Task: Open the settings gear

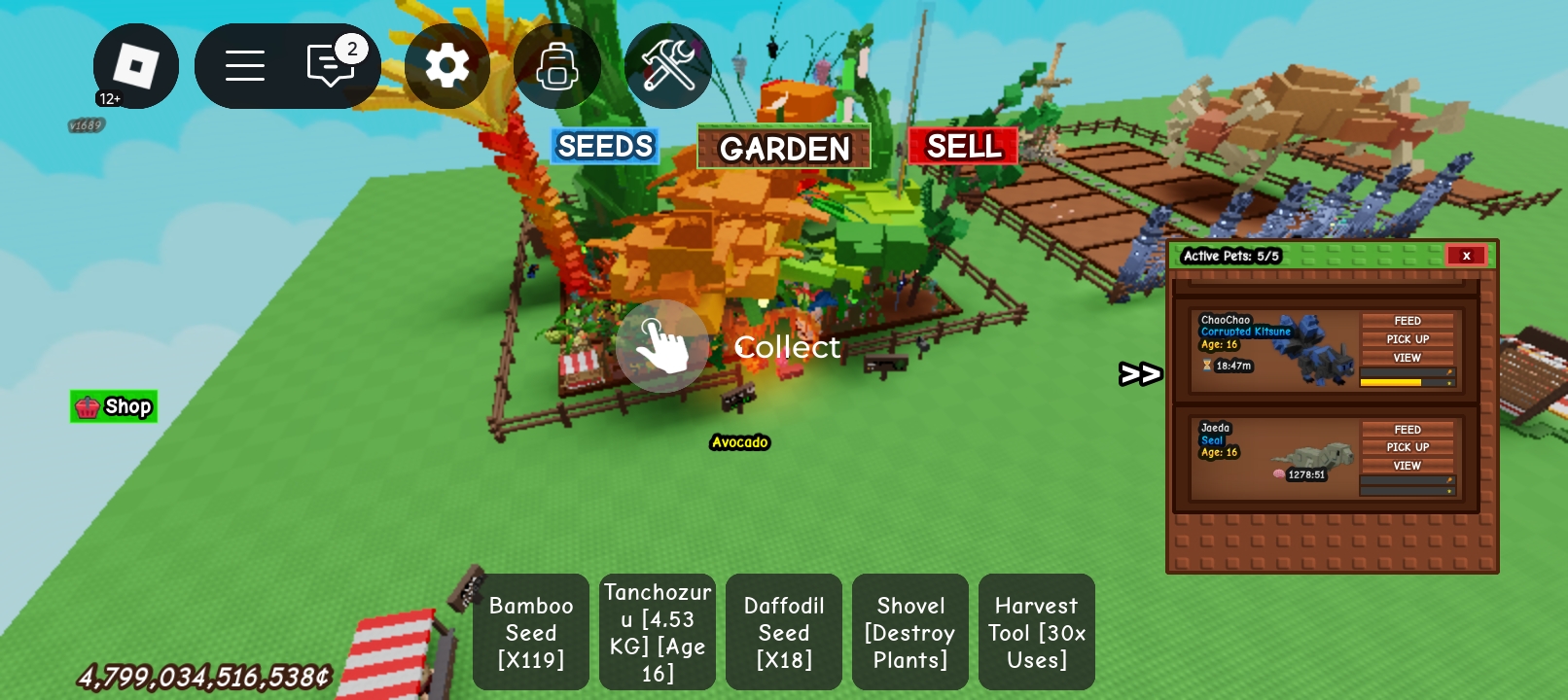Action: [x=447, y=66]
